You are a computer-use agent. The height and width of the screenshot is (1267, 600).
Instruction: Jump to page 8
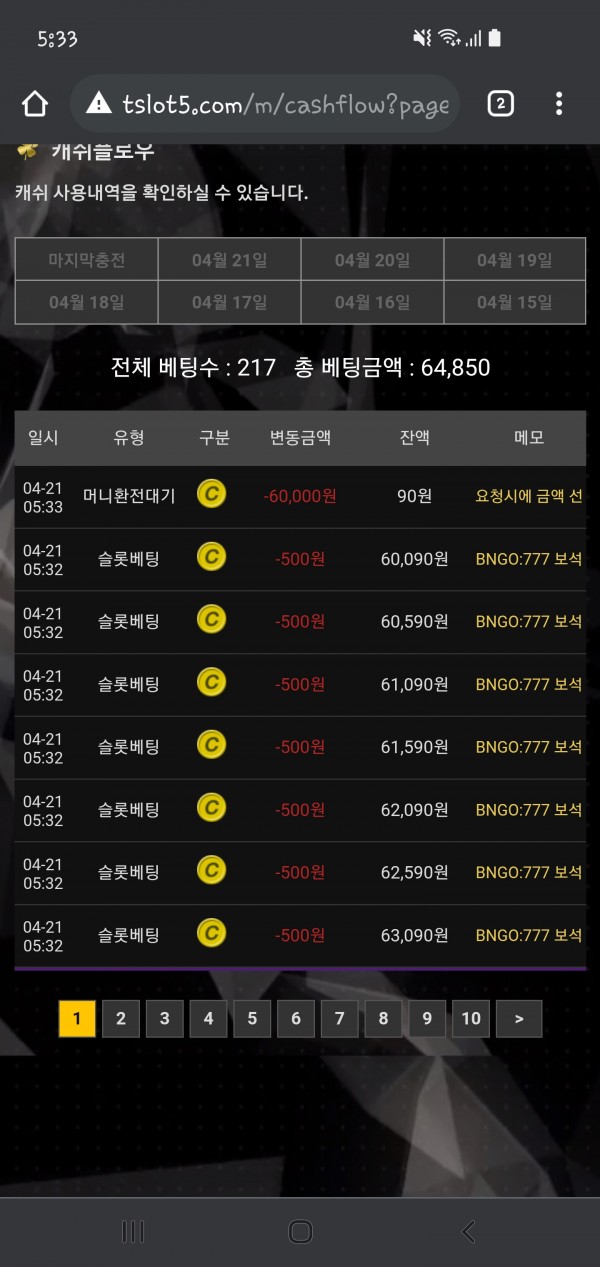[383, 1019]
